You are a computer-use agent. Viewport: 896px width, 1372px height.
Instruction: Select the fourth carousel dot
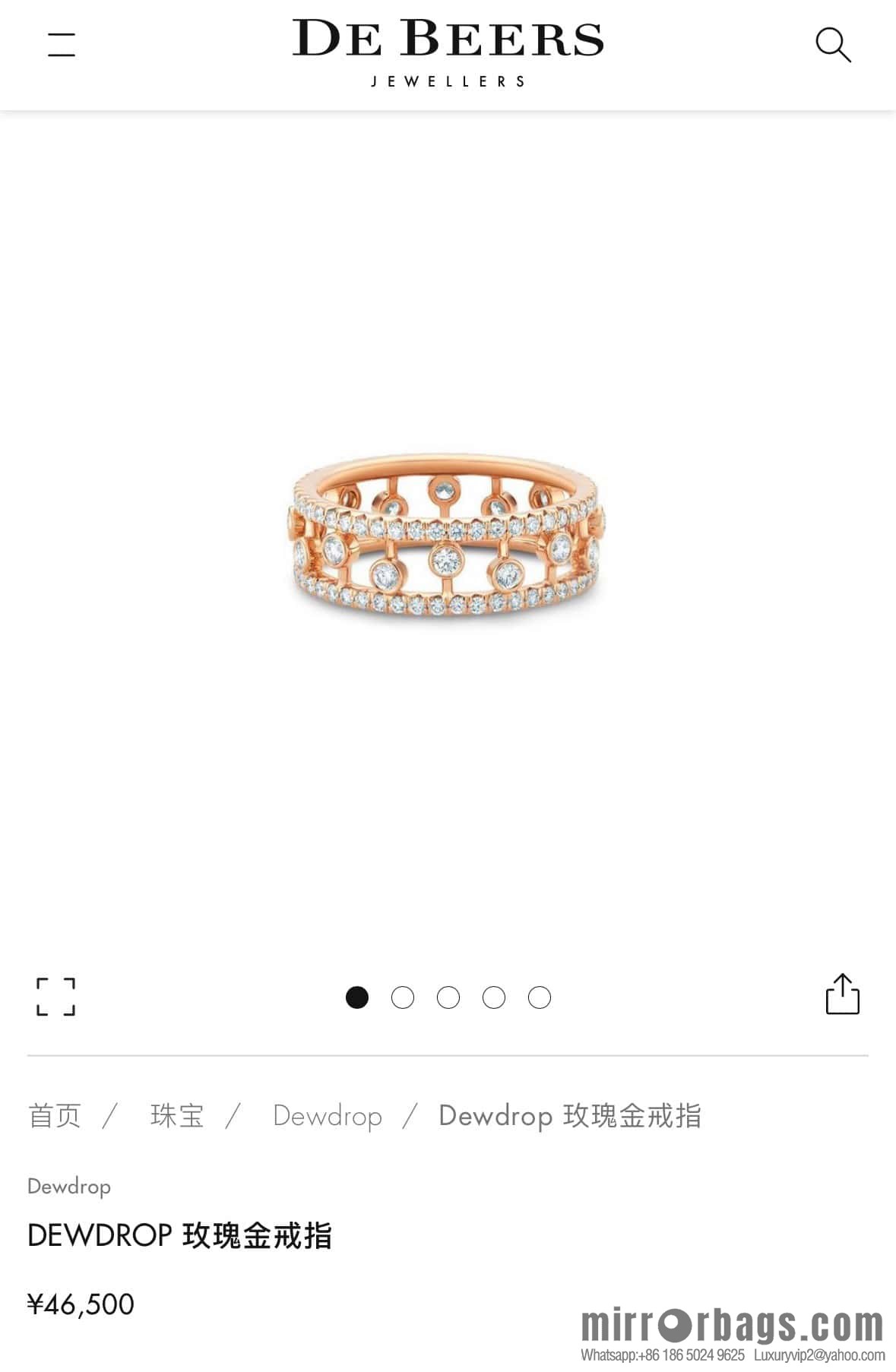pos(494,997)
